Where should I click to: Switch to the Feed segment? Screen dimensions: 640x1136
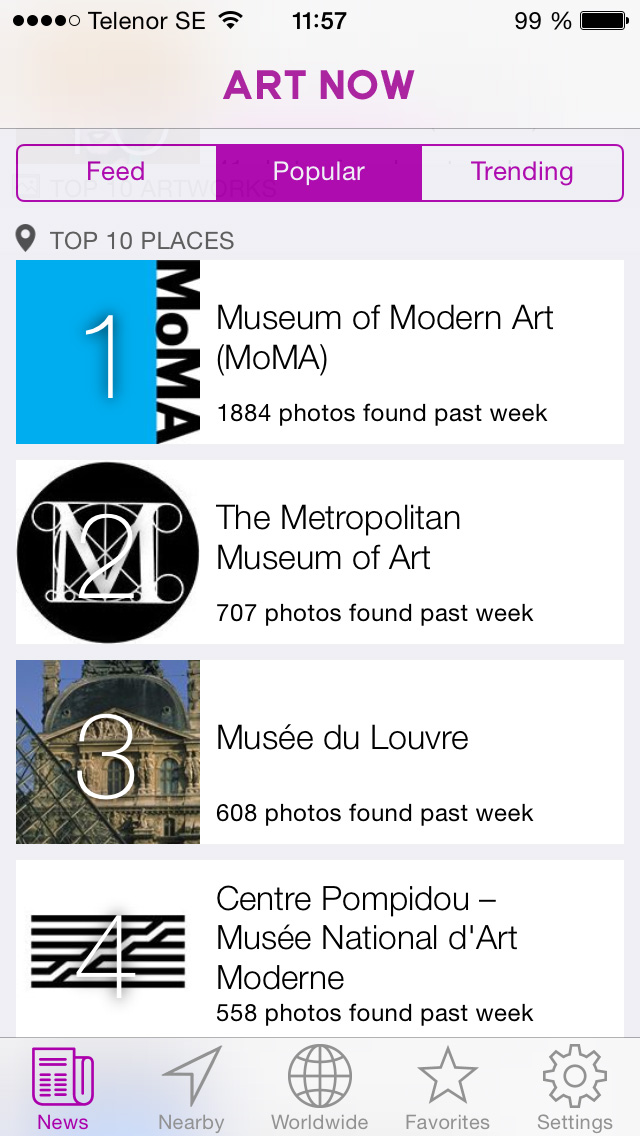click(x=116, y=172)
